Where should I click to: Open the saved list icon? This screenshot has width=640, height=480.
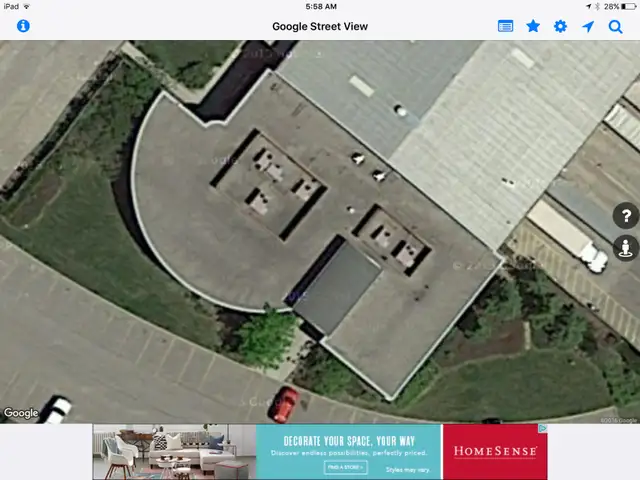point(505,26)
